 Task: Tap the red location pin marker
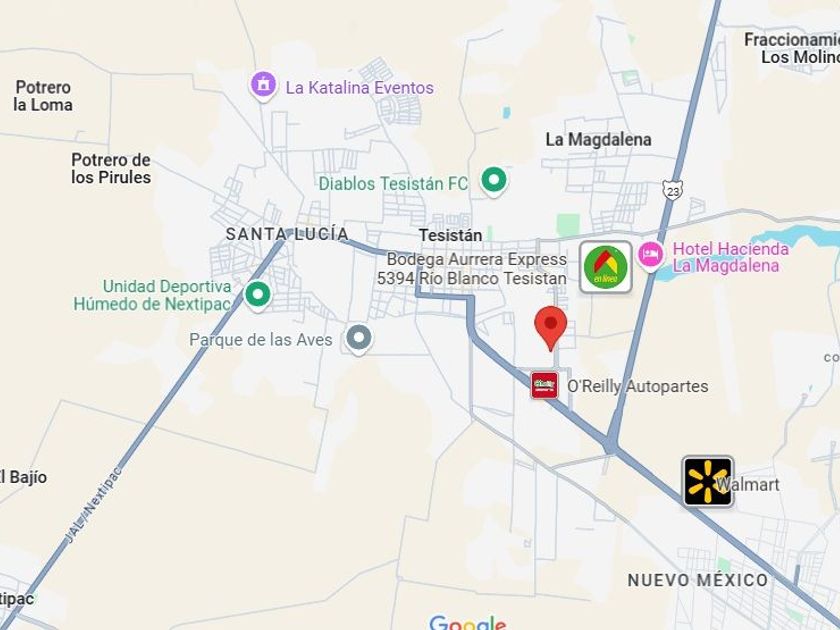(x=550, y=328)
